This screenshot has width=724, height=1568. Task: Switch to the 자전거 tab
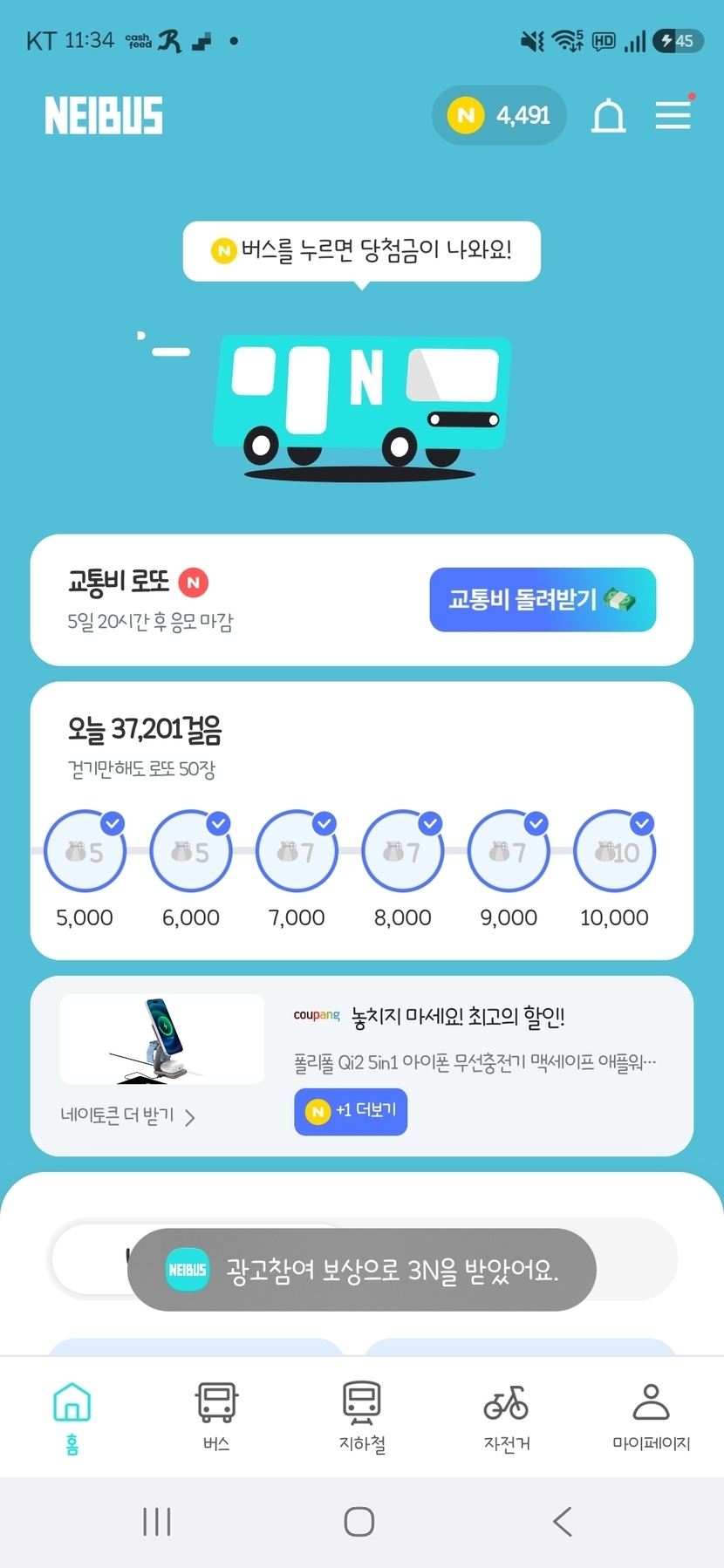[506, 1416]
